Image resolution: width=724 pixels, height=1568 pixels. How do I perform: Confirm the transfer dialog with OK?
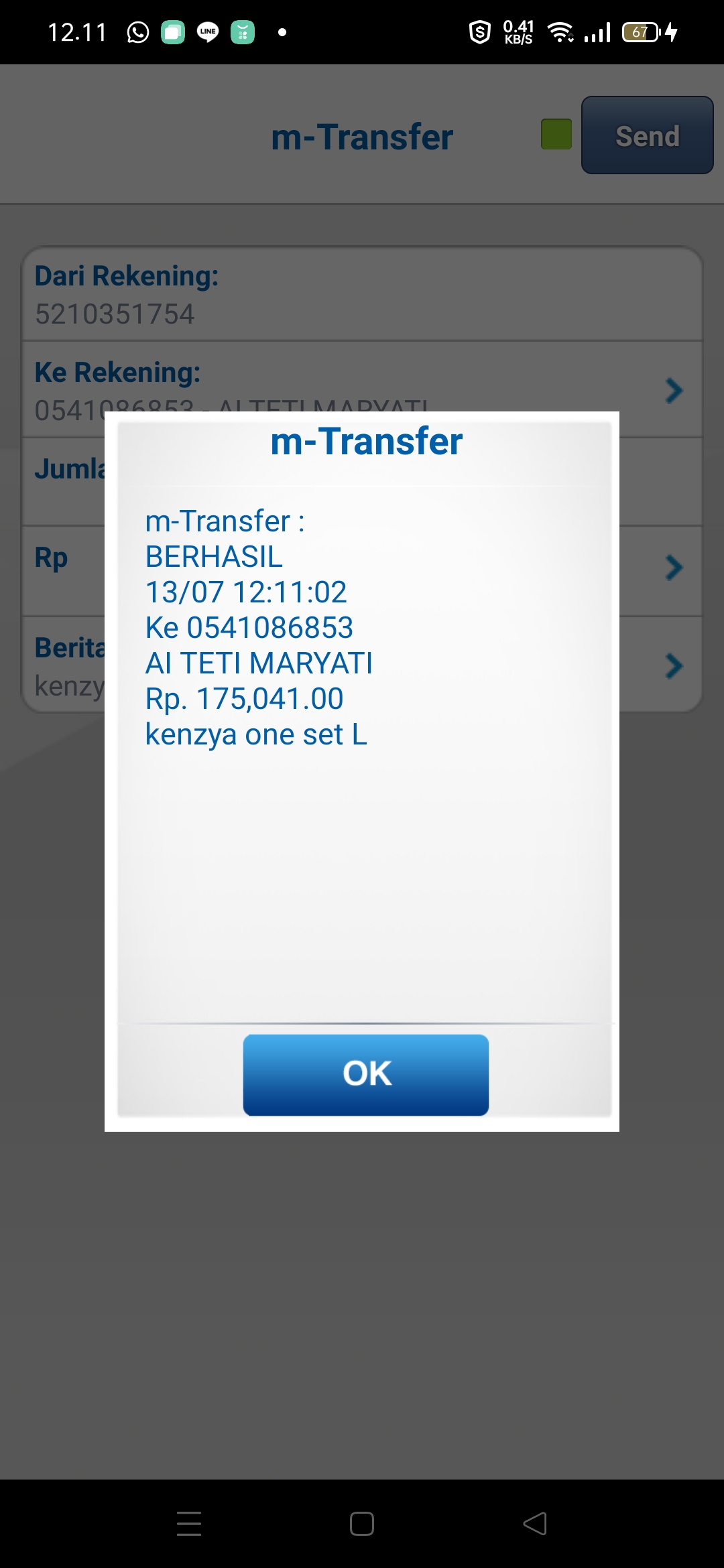click(x=365, y=1074)
